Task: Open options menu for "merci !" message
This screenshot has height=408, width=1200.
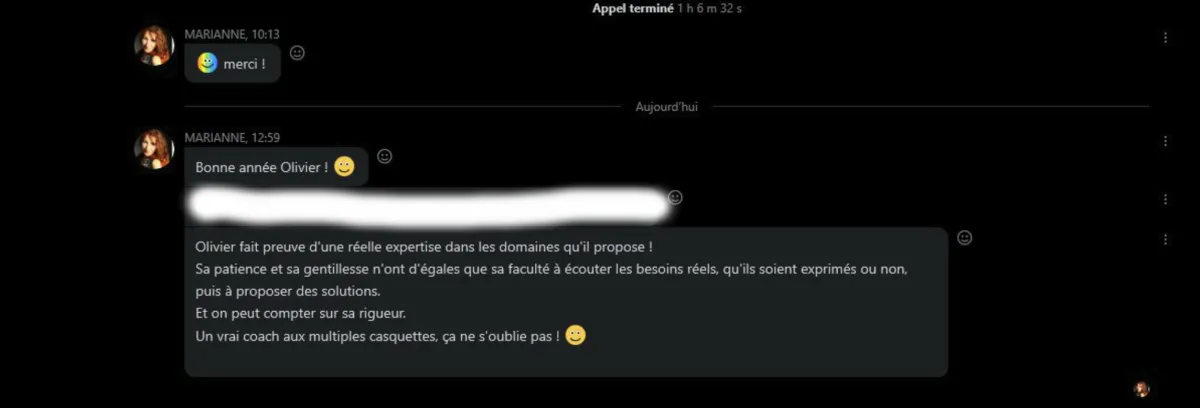Action: point(1165,38)
